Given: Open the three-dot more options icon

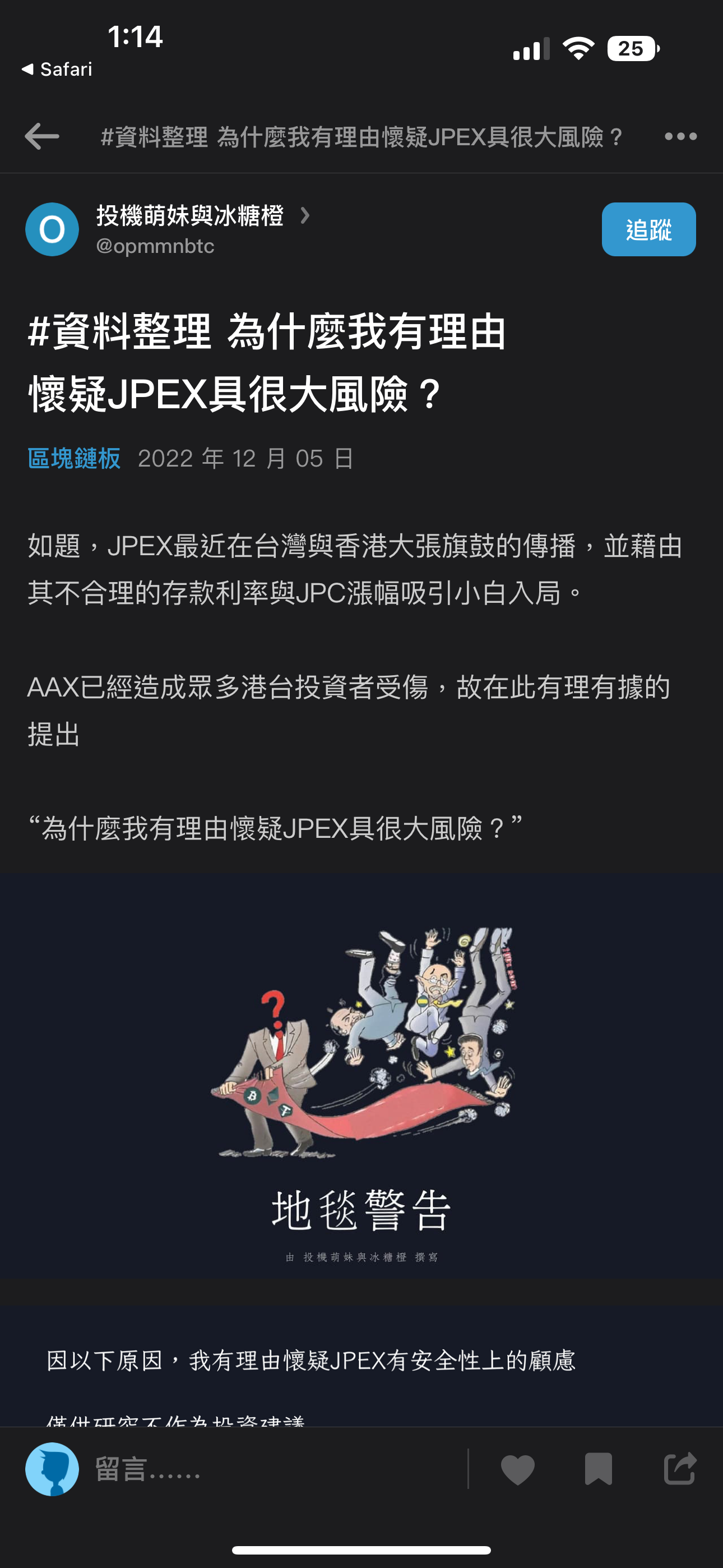Looking at the screenshot, I should [680, 136].
